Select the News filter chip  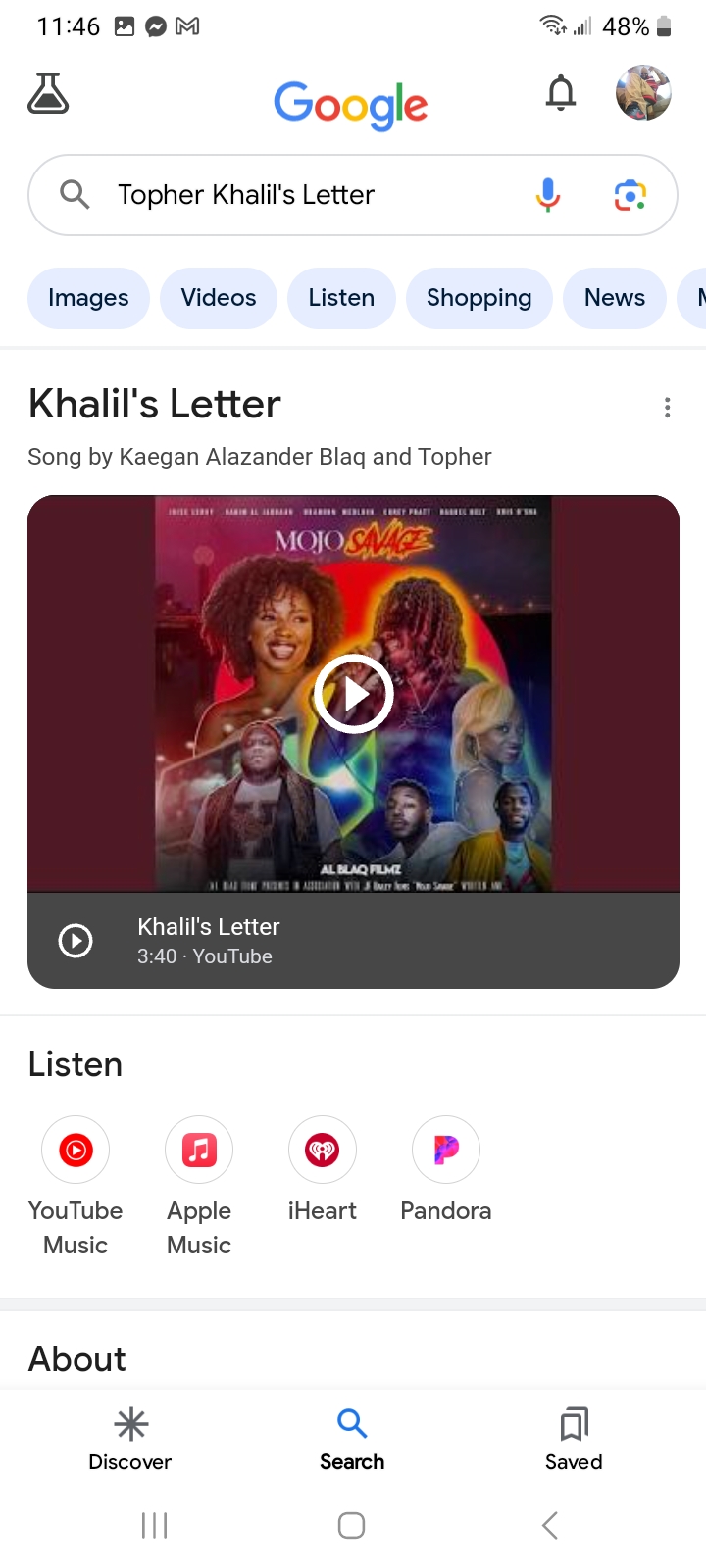tap(615, 298)
